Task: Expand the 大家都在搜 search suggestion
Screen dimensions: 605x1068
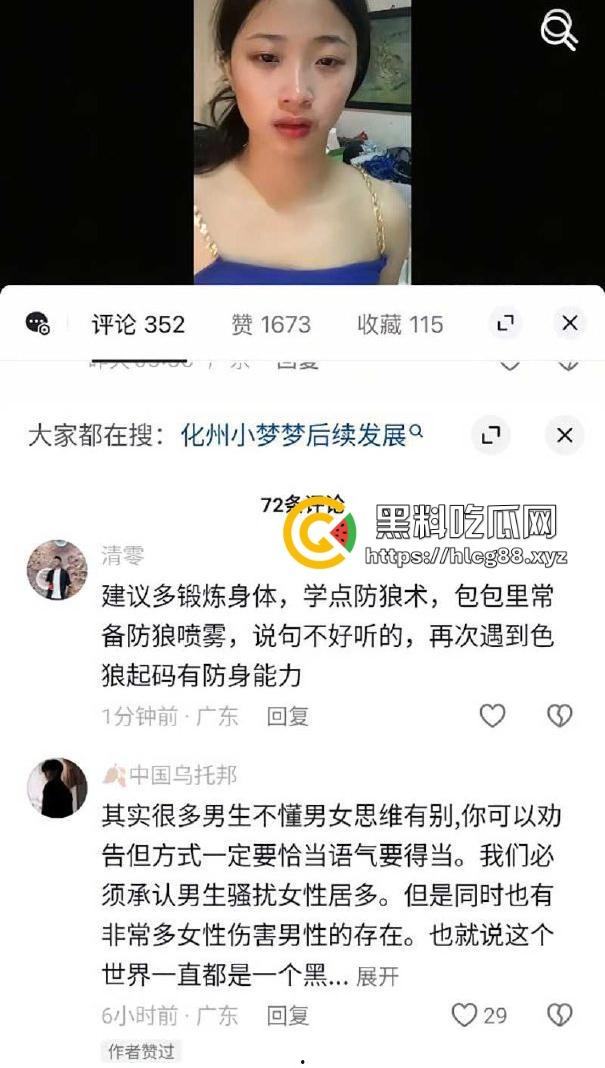Action: tap(491, 435)
